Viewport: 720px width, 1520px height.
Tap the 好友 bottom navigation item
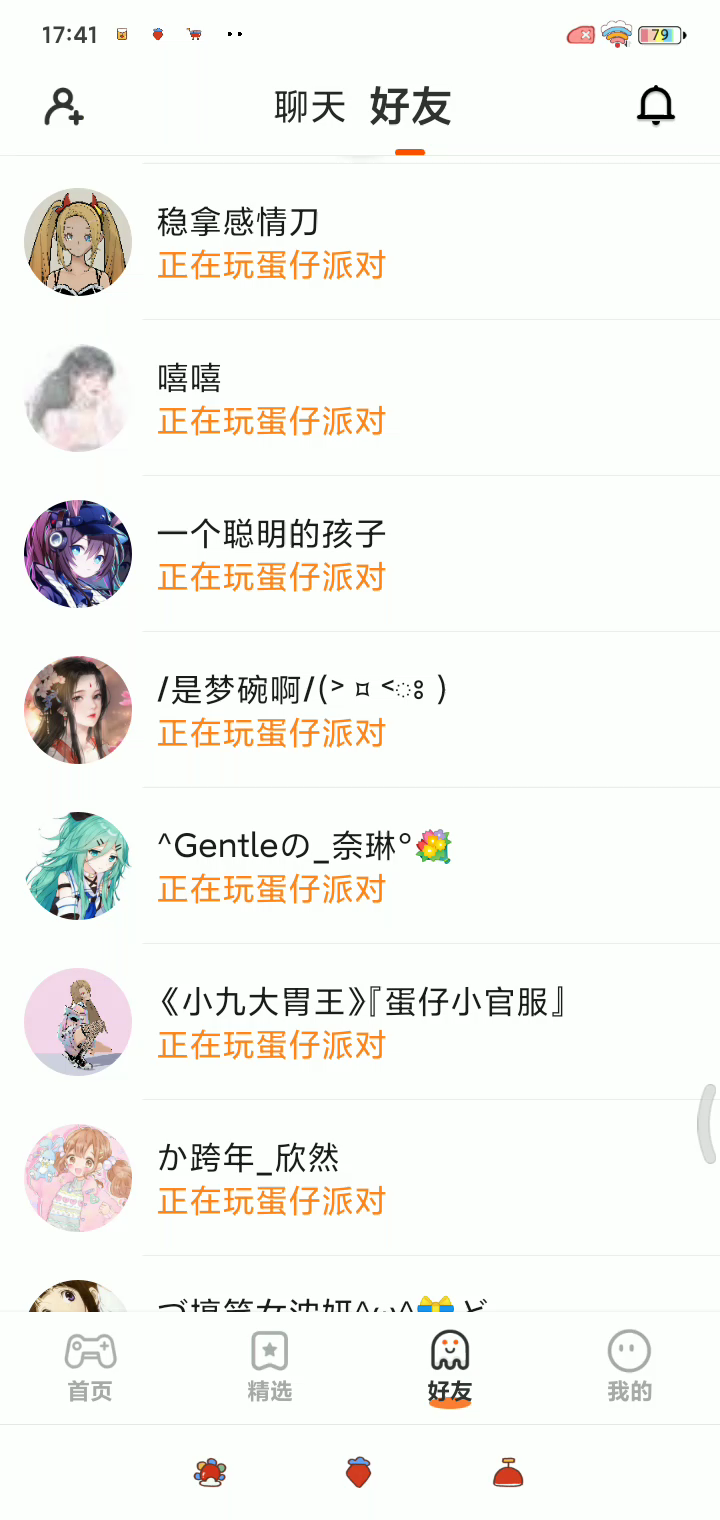pyautogui.click(x=450, y=1366)
